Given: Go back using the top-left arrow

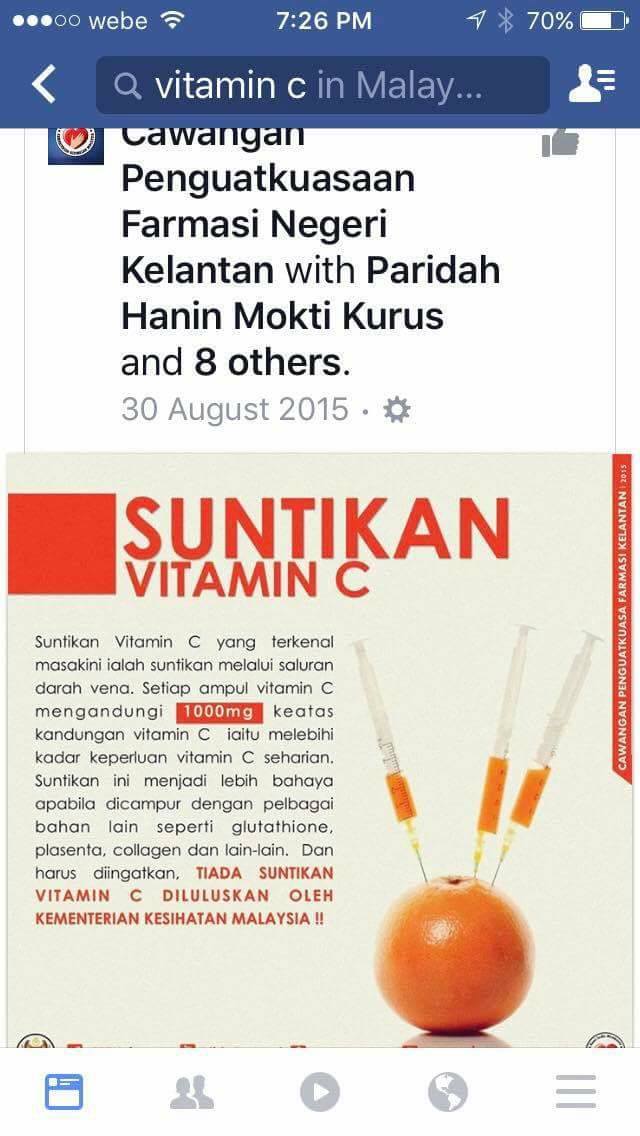Looking at the screenshot, I should pos(43,85).
